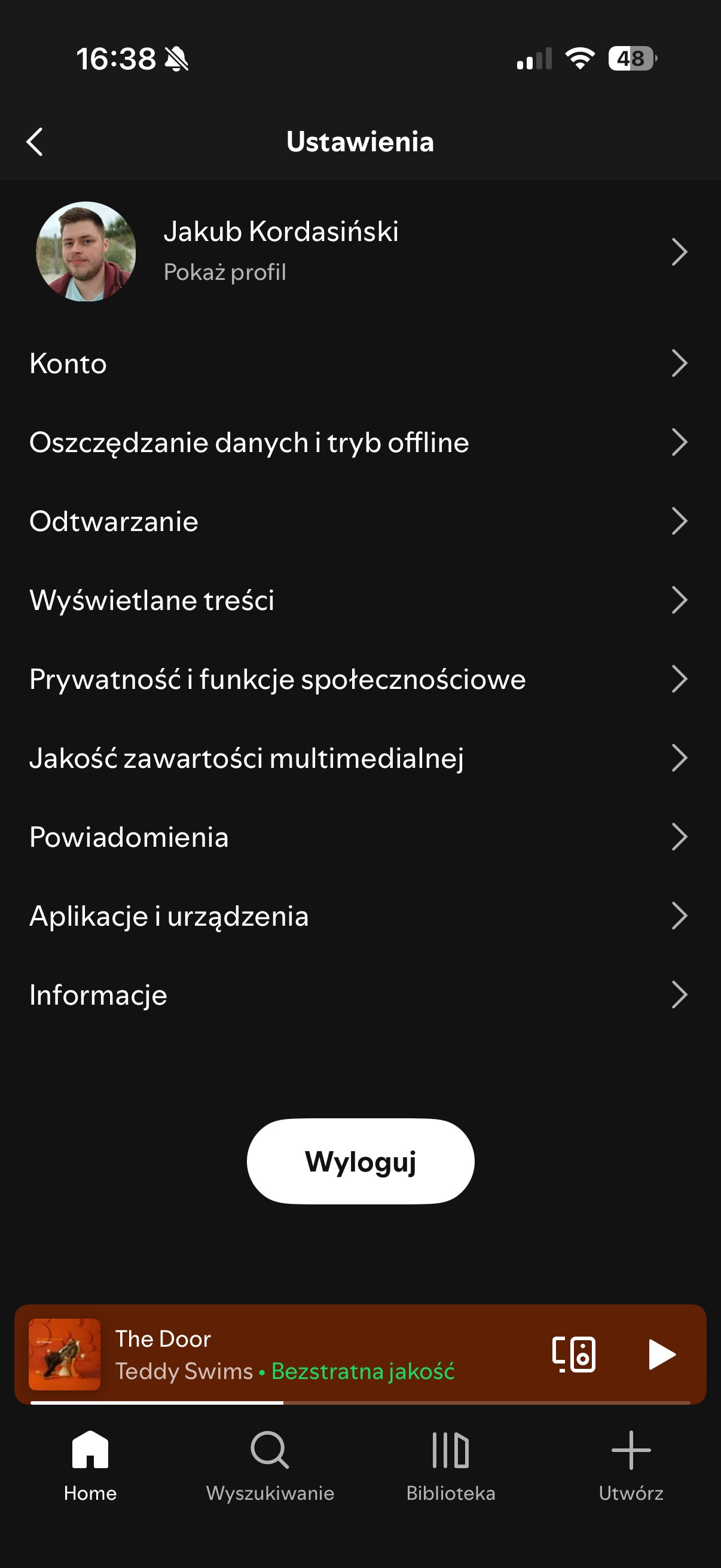721x1568 pixels.
Task: Open the device connect picker
Action: click(x=574, y=1355)
